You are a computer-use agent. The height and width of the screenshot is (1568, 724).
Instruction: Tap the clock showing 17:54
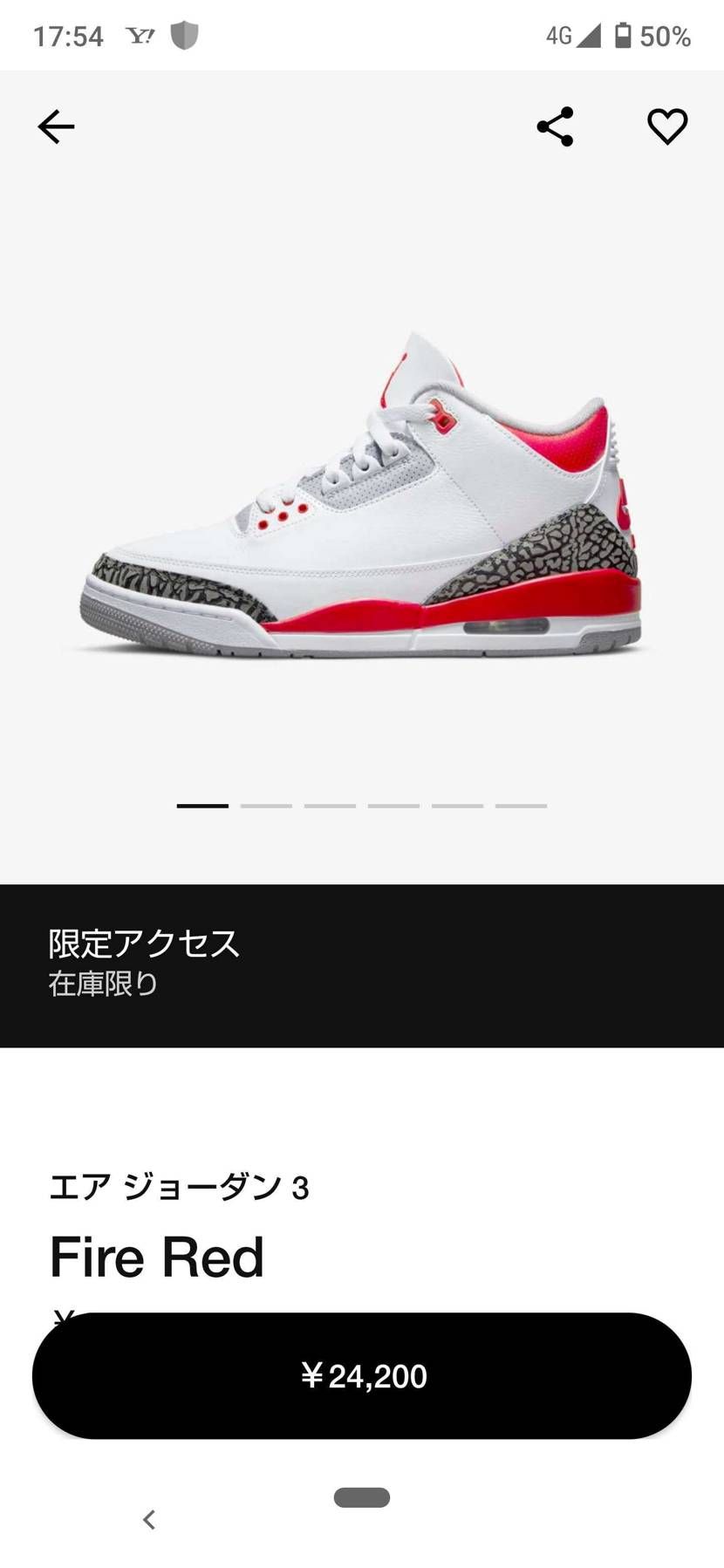coord(70,35)
